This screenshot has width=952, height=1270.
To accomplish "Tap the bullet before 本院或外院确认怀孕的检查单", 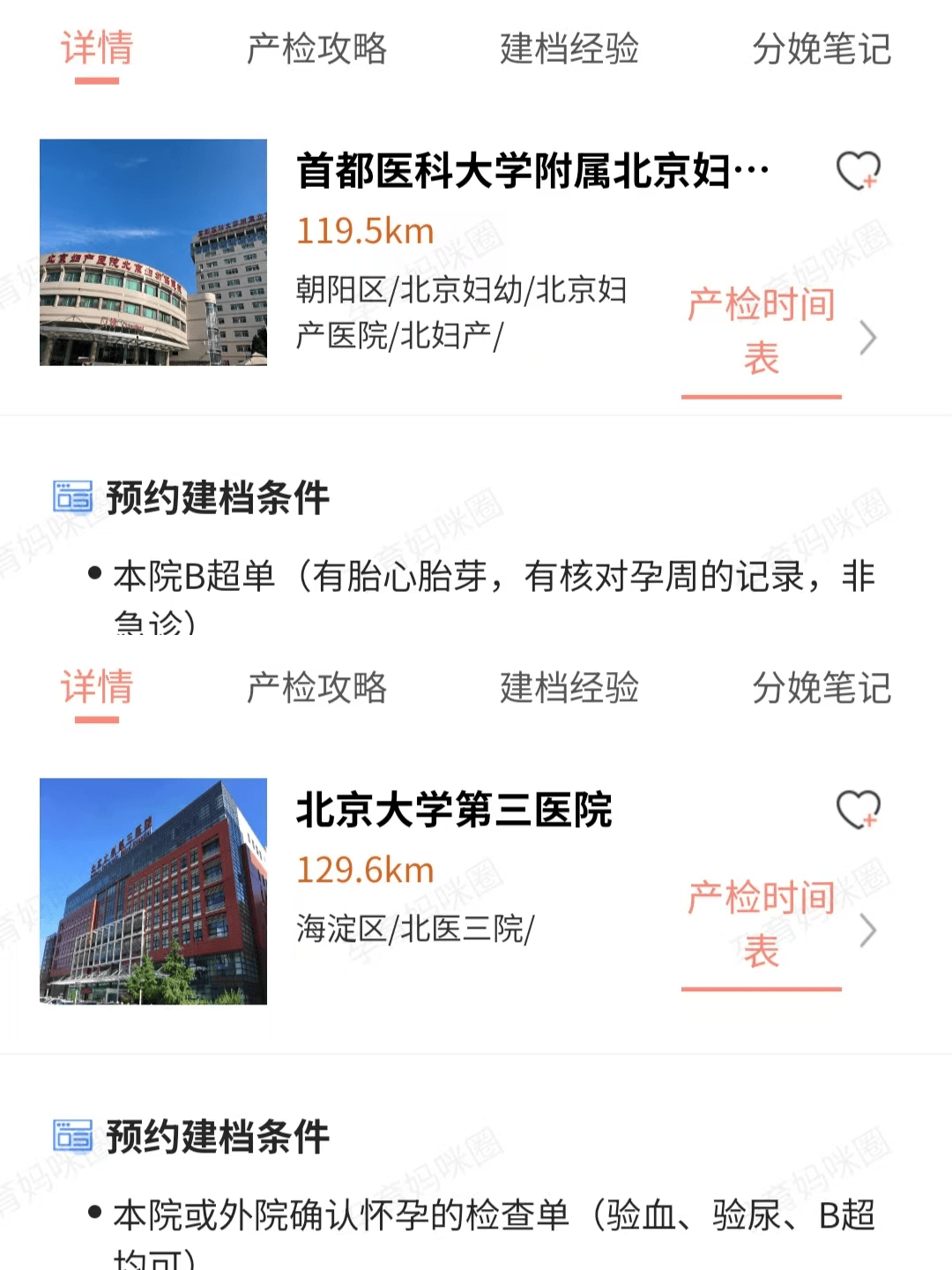I will click(95, 1213).
